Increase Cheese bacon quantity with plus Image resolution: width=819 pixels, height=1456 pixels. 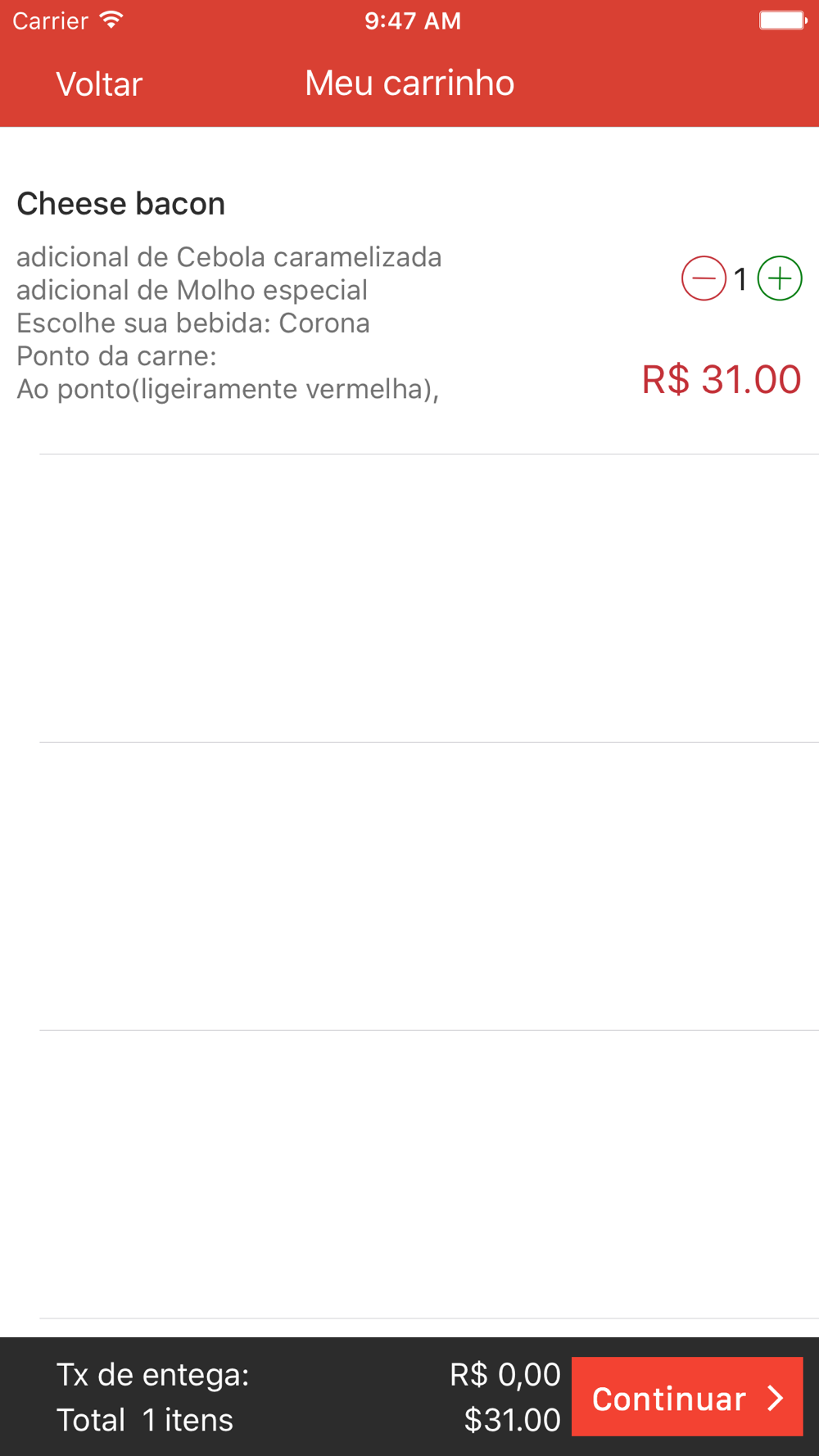[779, 278]
